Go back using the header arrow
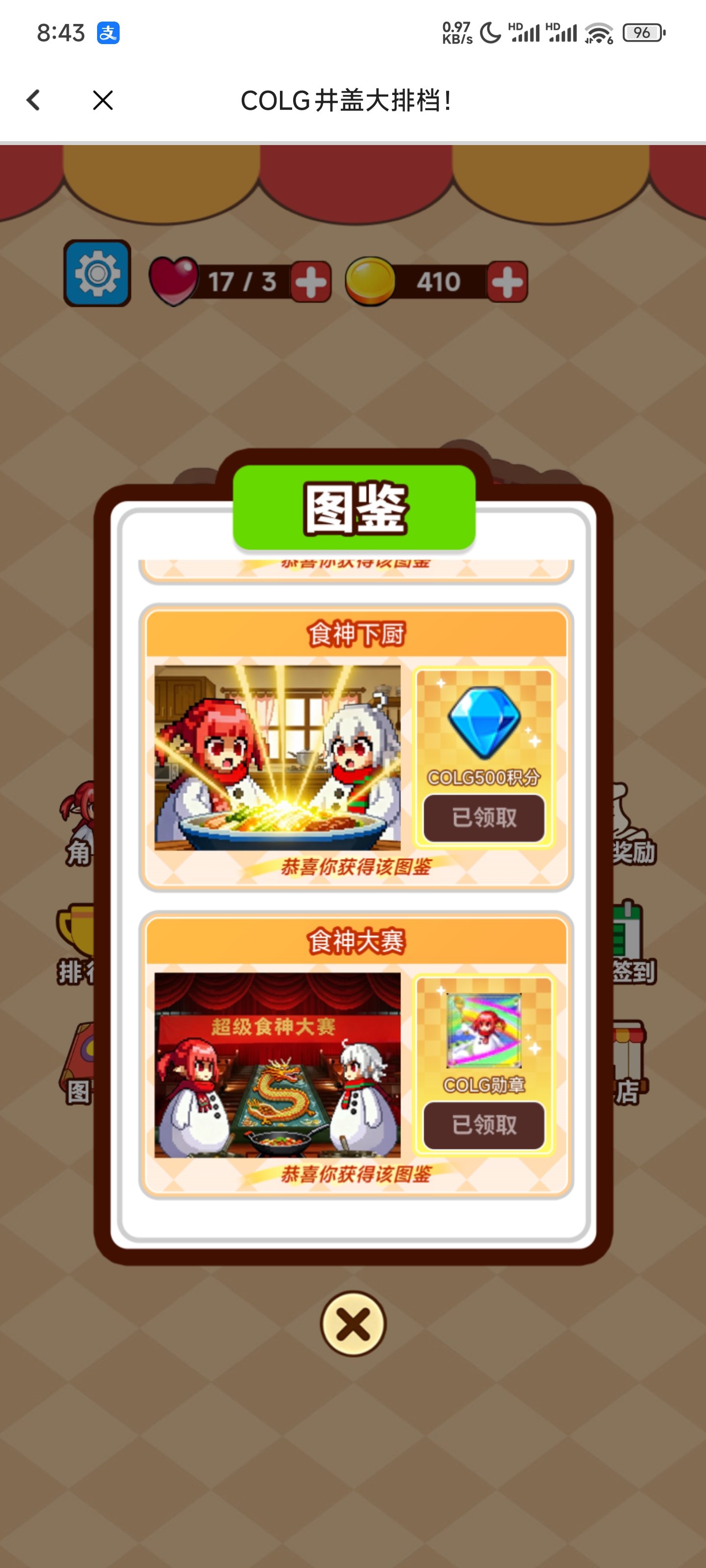The height and width of the screenshot is (1568, 706). click(x=33, y=100)
